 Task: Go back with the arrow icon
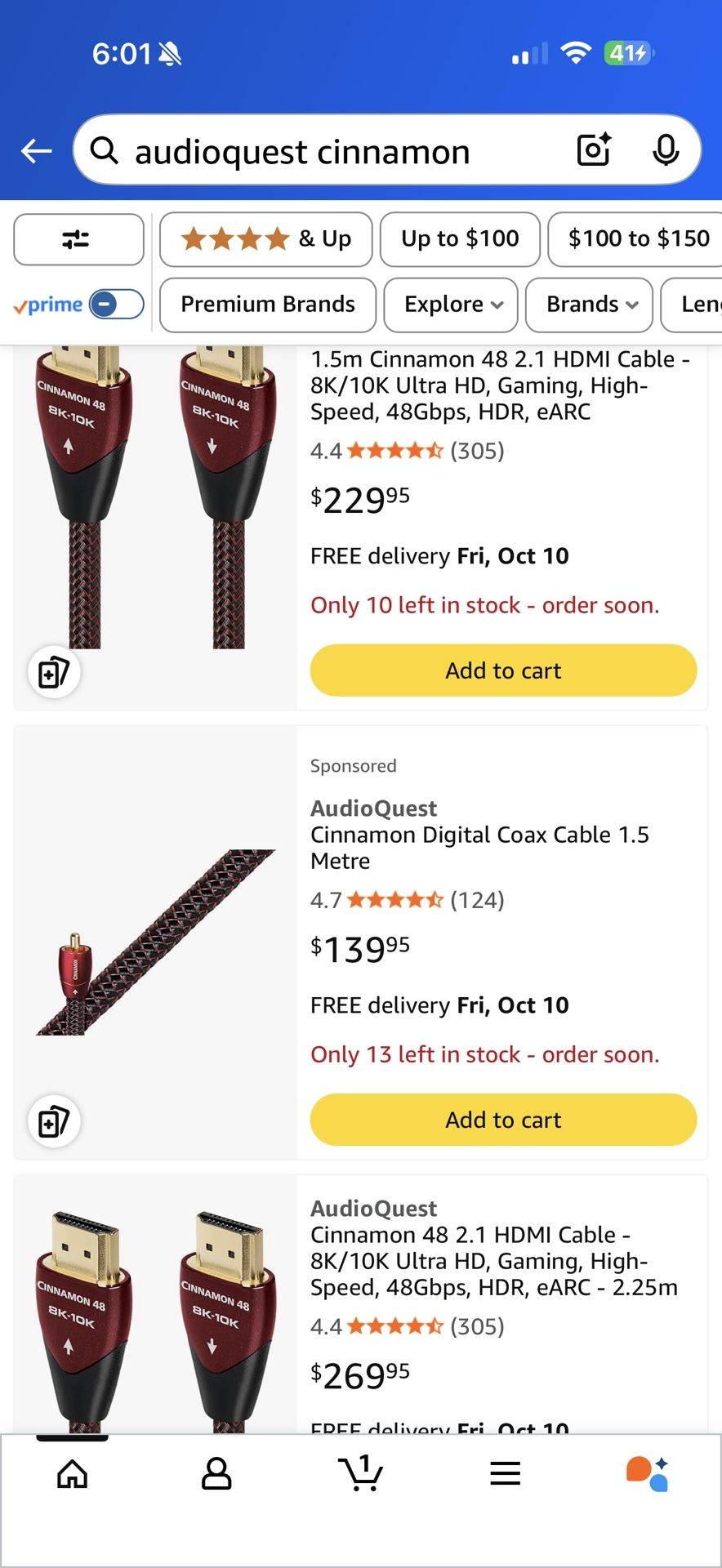[x=36, y=151]
